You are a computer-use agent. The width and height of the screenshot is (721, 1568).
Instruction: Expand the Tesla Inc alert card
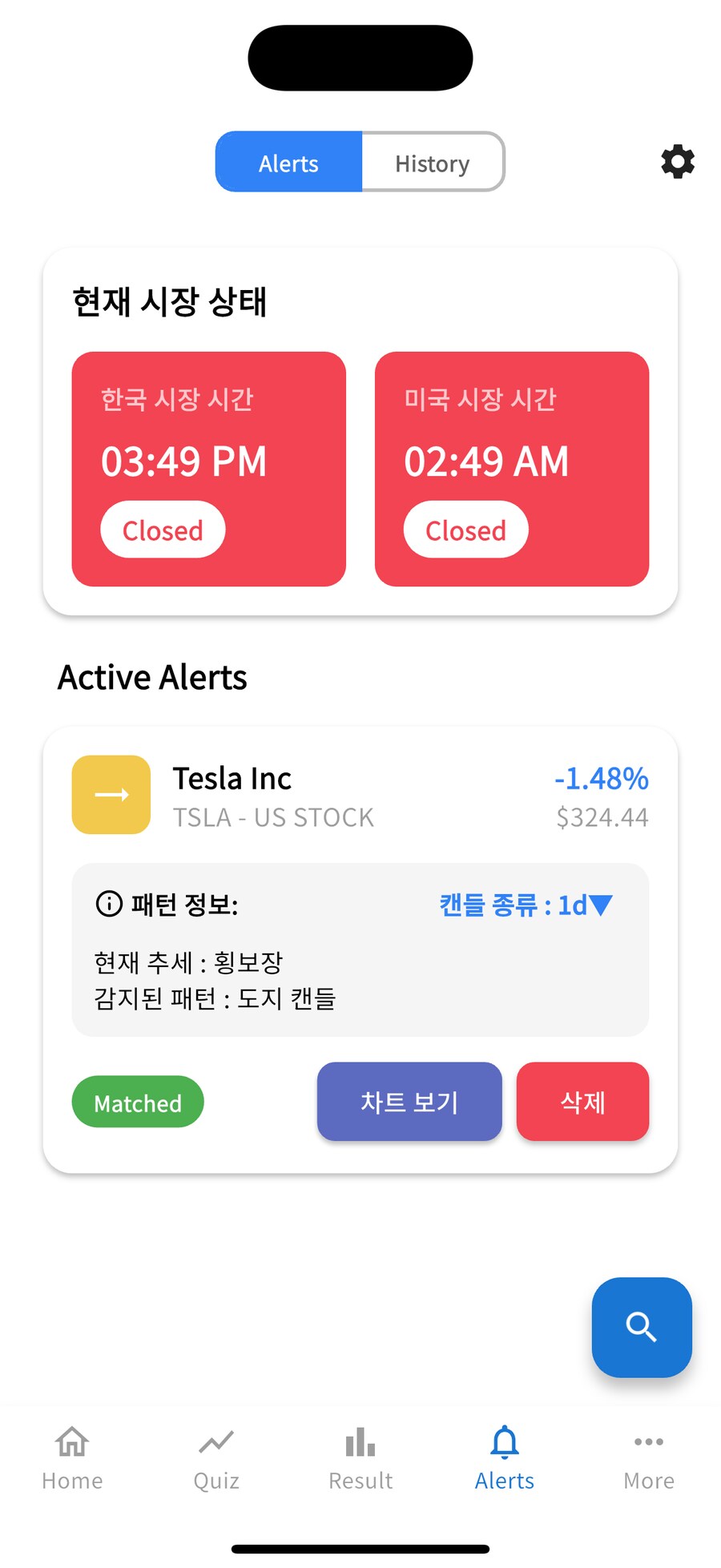pos(232,777)
